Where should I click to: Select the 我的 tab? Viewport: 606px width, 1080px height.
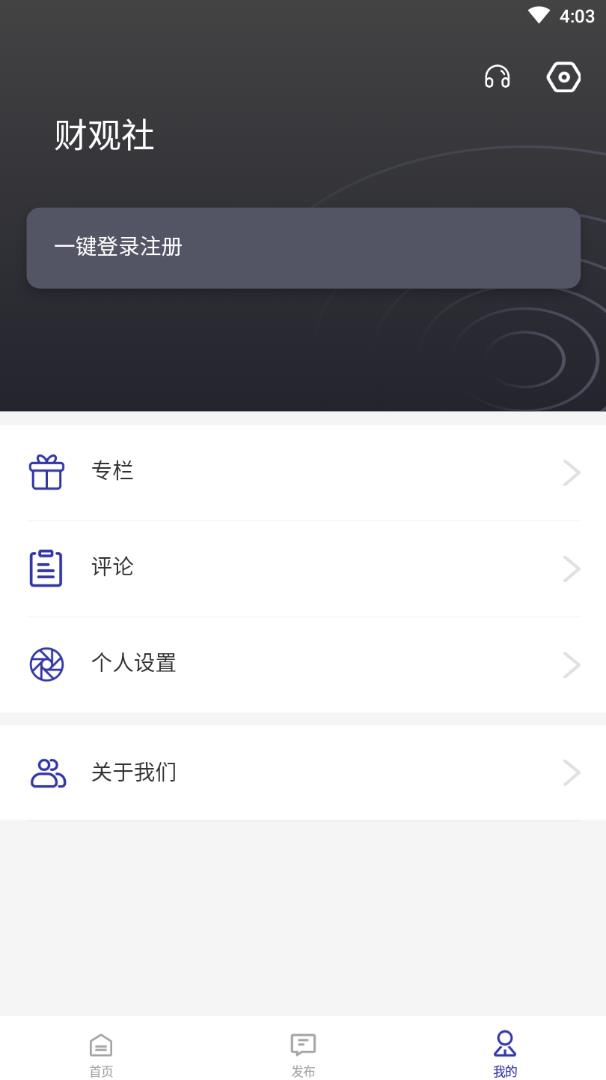point(505,1054)
